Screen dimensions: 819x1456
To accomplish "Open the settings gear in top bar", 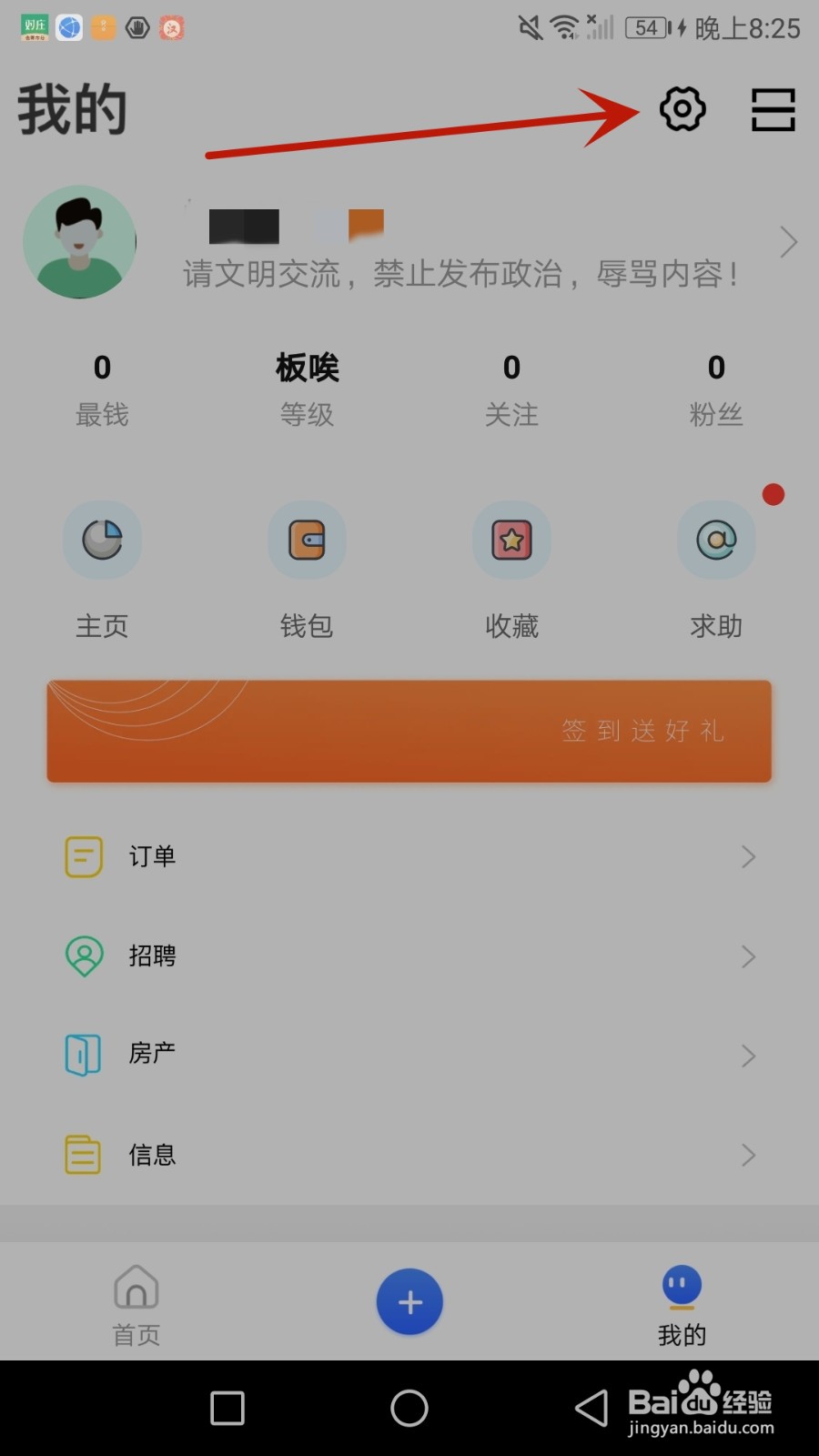I will 682,109.
